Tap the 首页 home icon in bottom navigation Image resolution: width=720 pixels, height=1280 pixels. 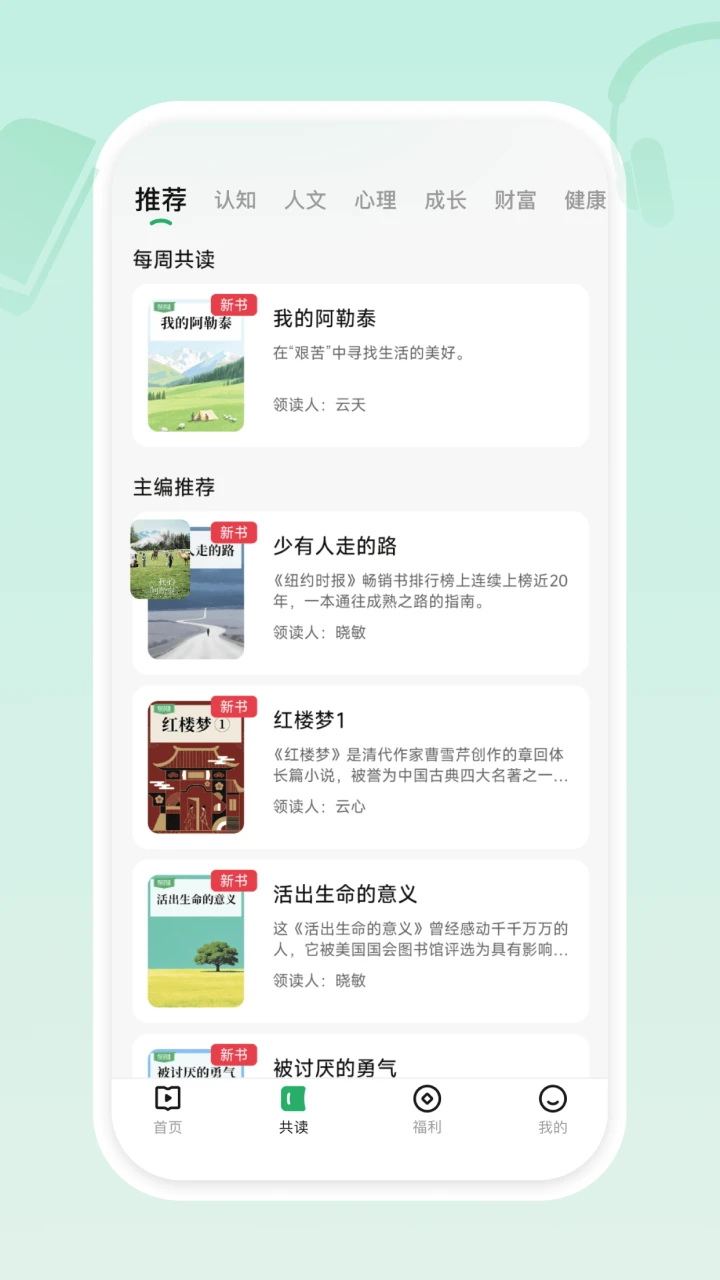167,1098
